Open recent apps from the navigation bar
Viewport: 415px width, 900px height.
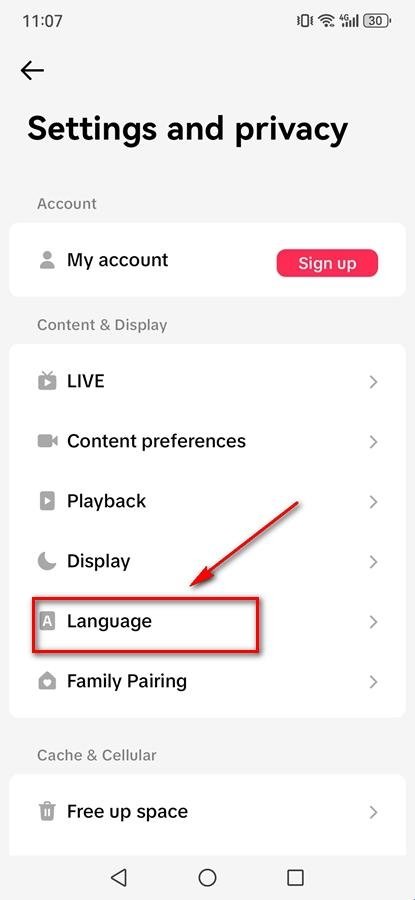295,878
